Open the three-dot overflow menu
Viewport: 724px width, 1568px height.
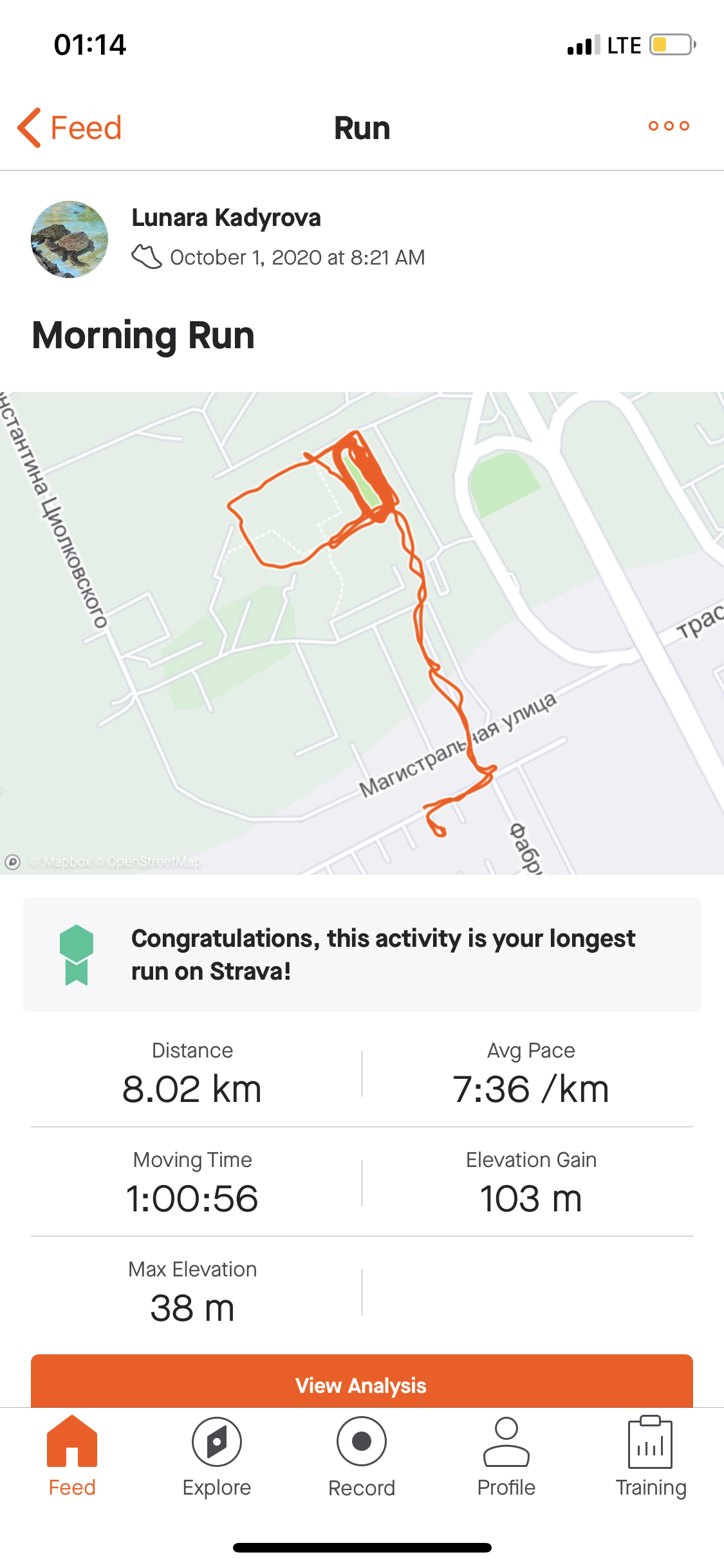[x=669, y=126]
